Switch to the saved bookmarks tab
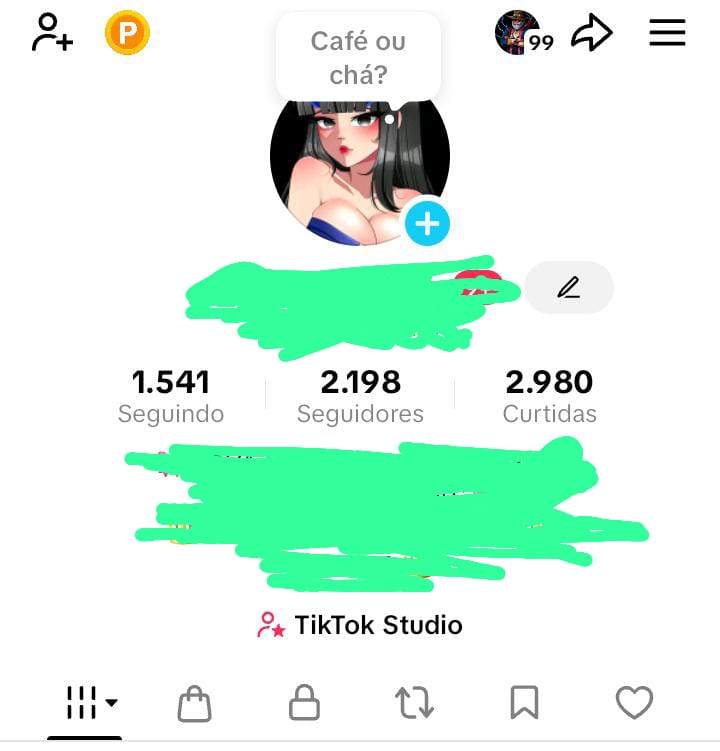Screen dimensions: 720x751 coord(524,704)
